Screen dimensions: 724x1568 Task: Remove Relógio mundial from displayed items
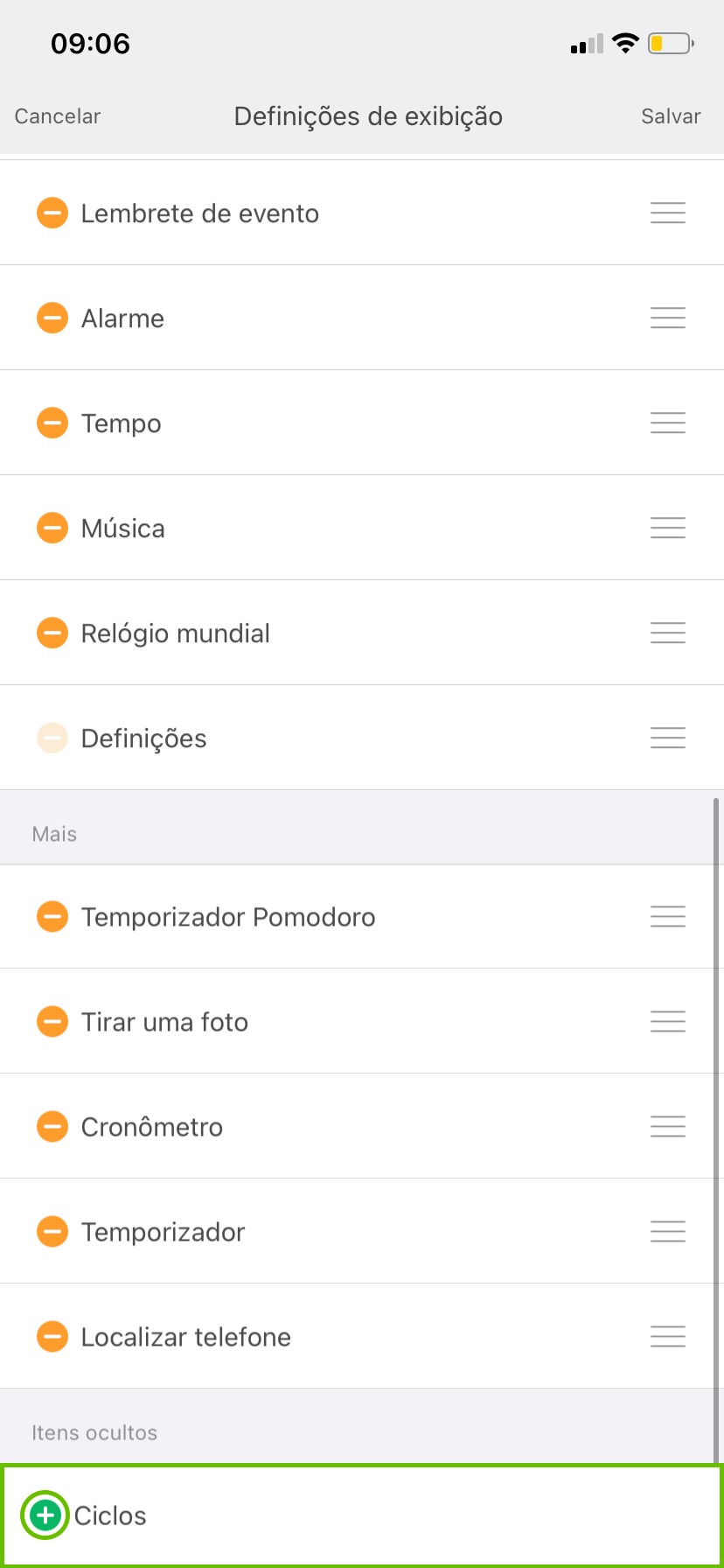pyautogui.click(x=52, y=633)
